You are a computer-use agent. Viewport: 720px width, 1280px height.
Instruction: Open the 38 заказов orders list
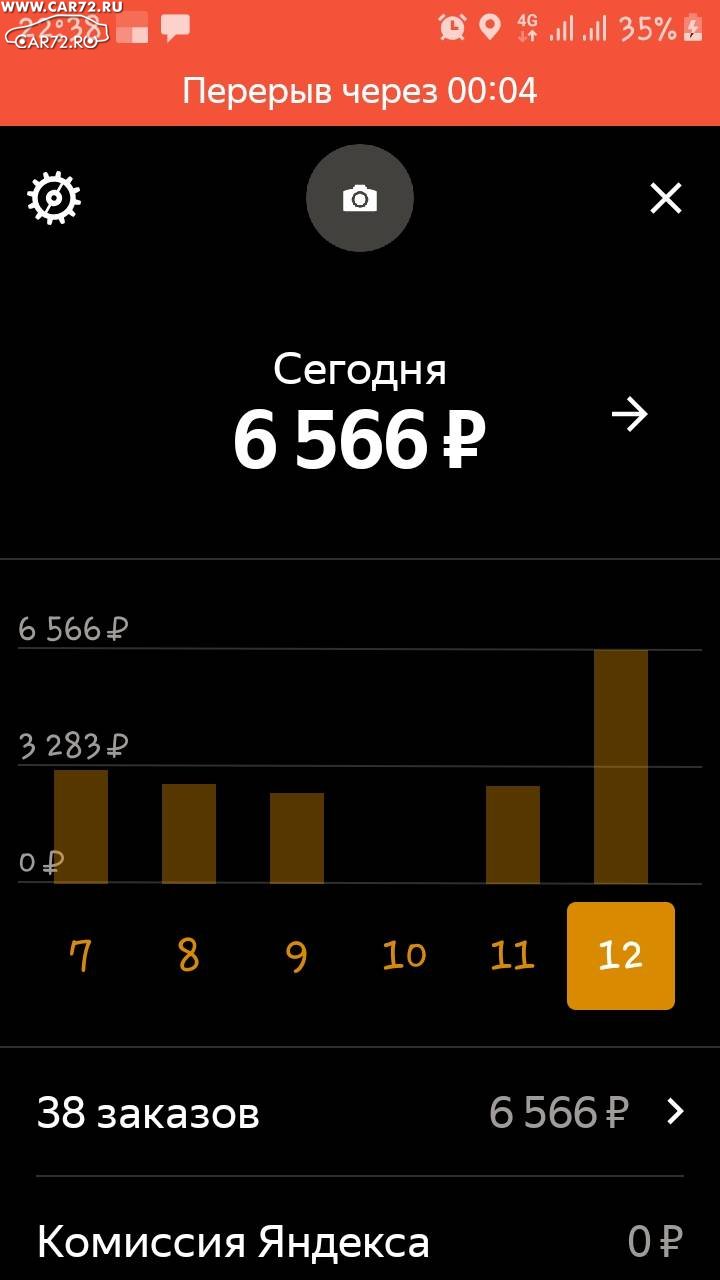tap(360, 1112)
